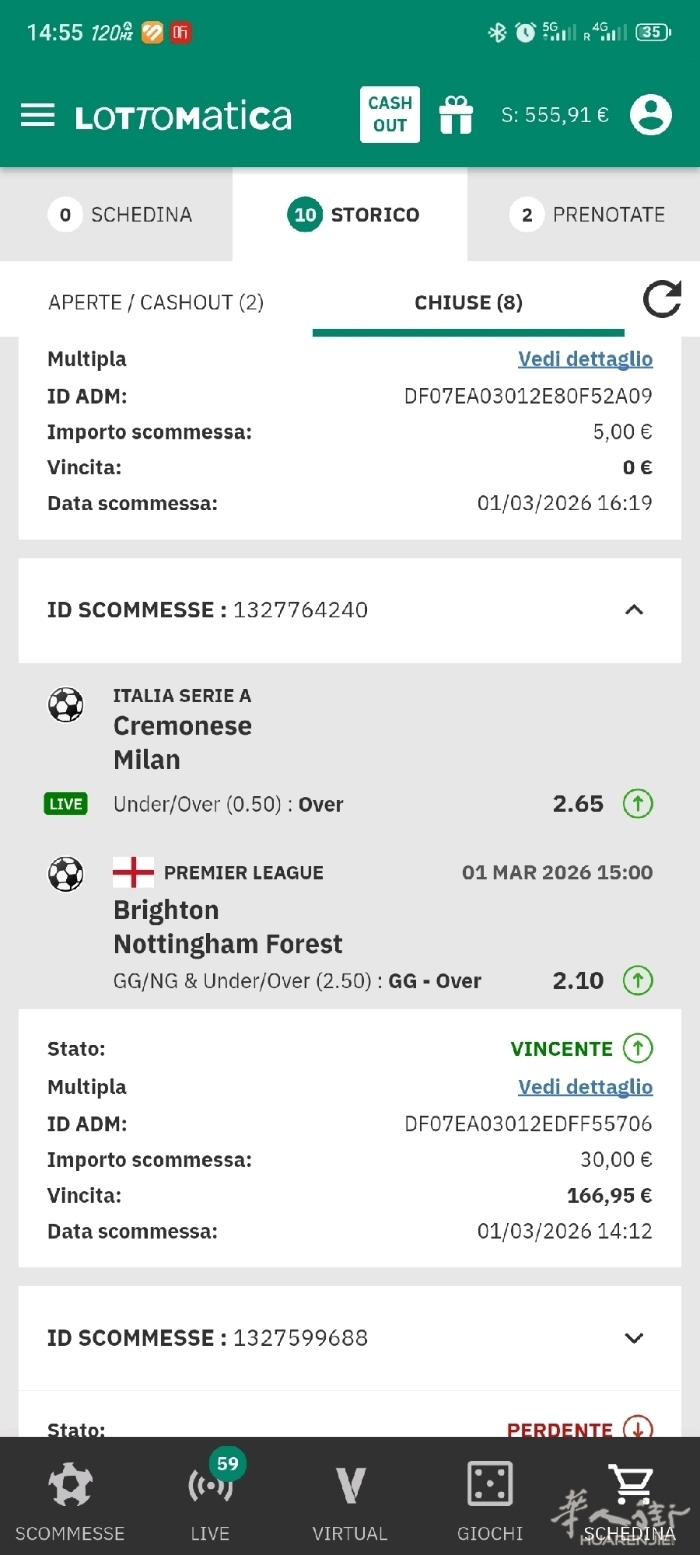Select the Chiuse bets tab
Image resolution: width=700 pixels, height=1555 pixels.
coord(468,302)
